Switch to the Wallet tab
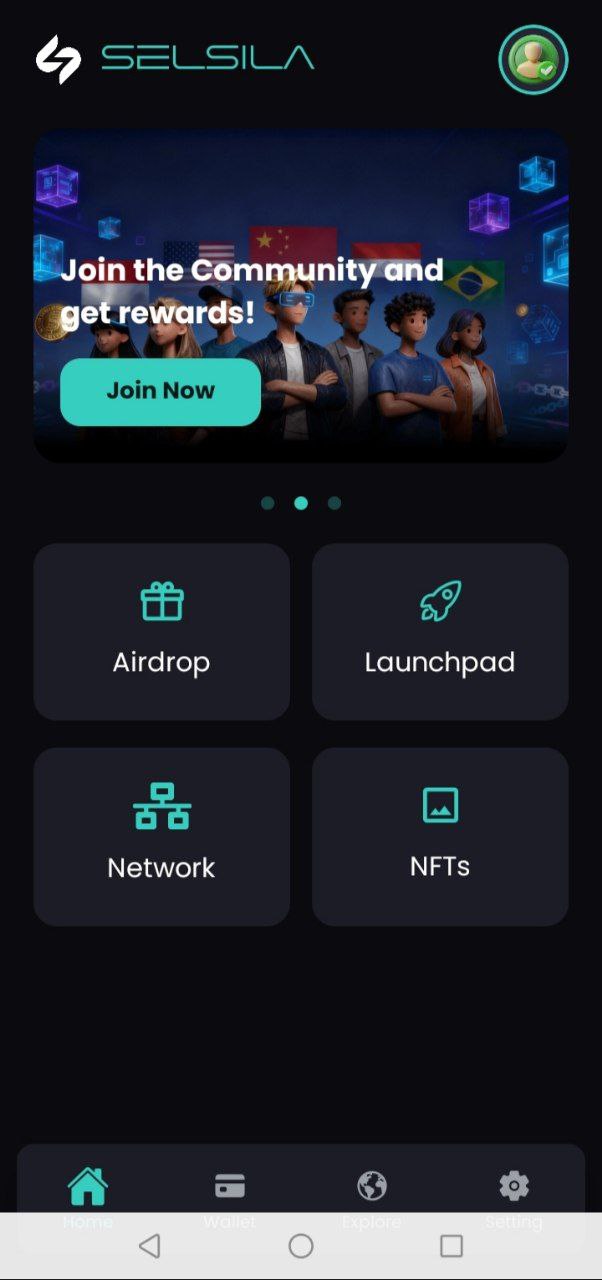 click(x=230, y=1196)
